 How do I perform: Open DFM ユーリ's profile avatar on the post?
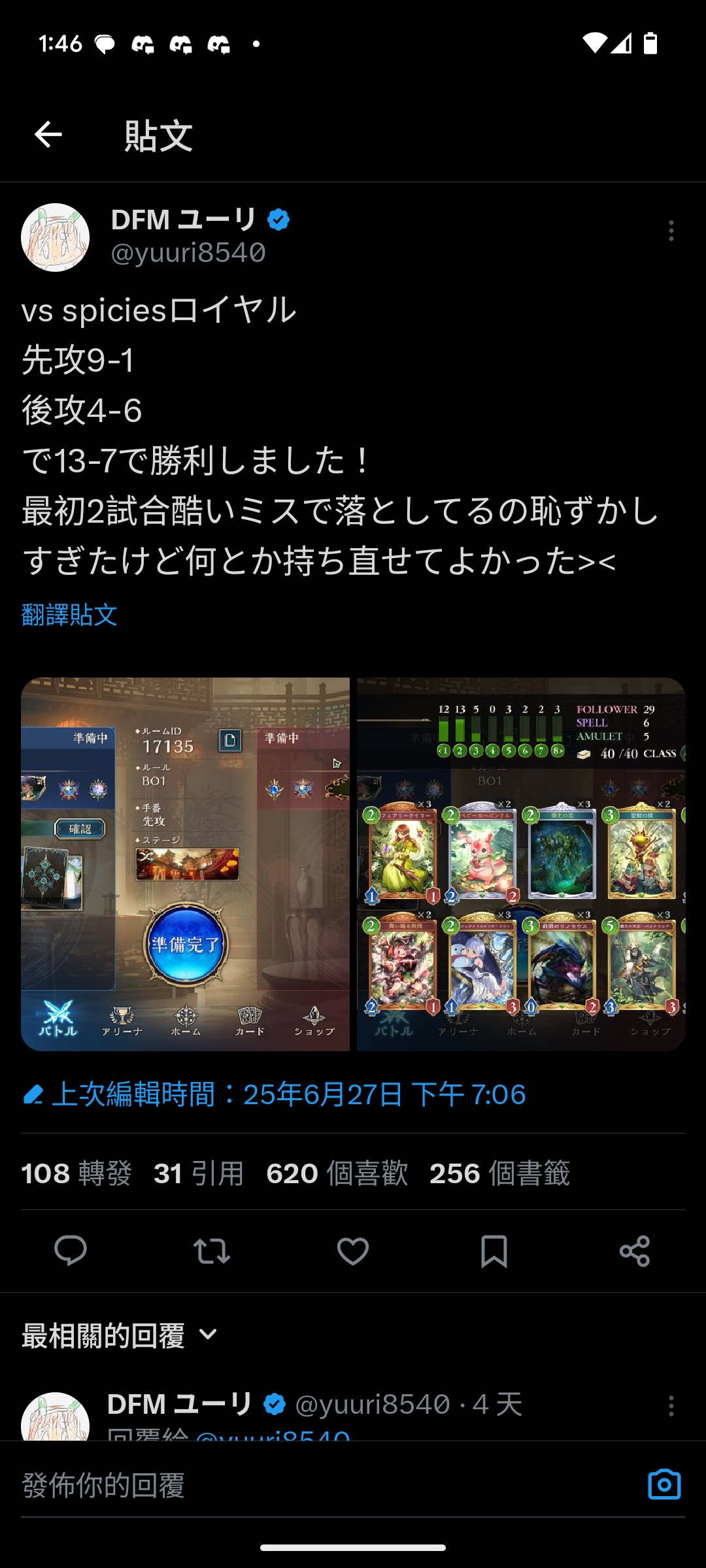click(x=55, y=237)
